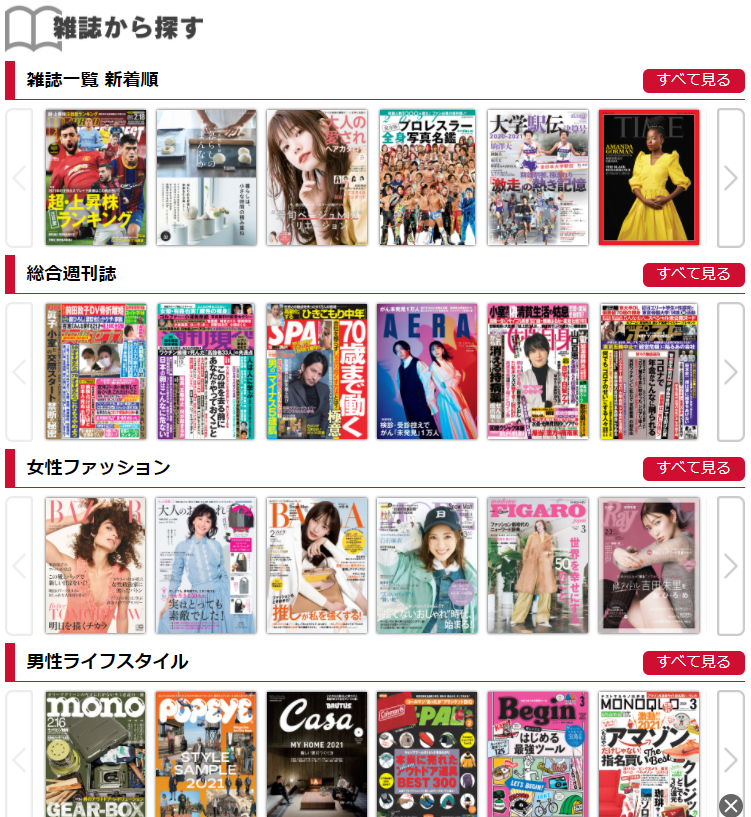Show next magazines in 女性ファッション row

pyautogui.click(x=731, y=566)
